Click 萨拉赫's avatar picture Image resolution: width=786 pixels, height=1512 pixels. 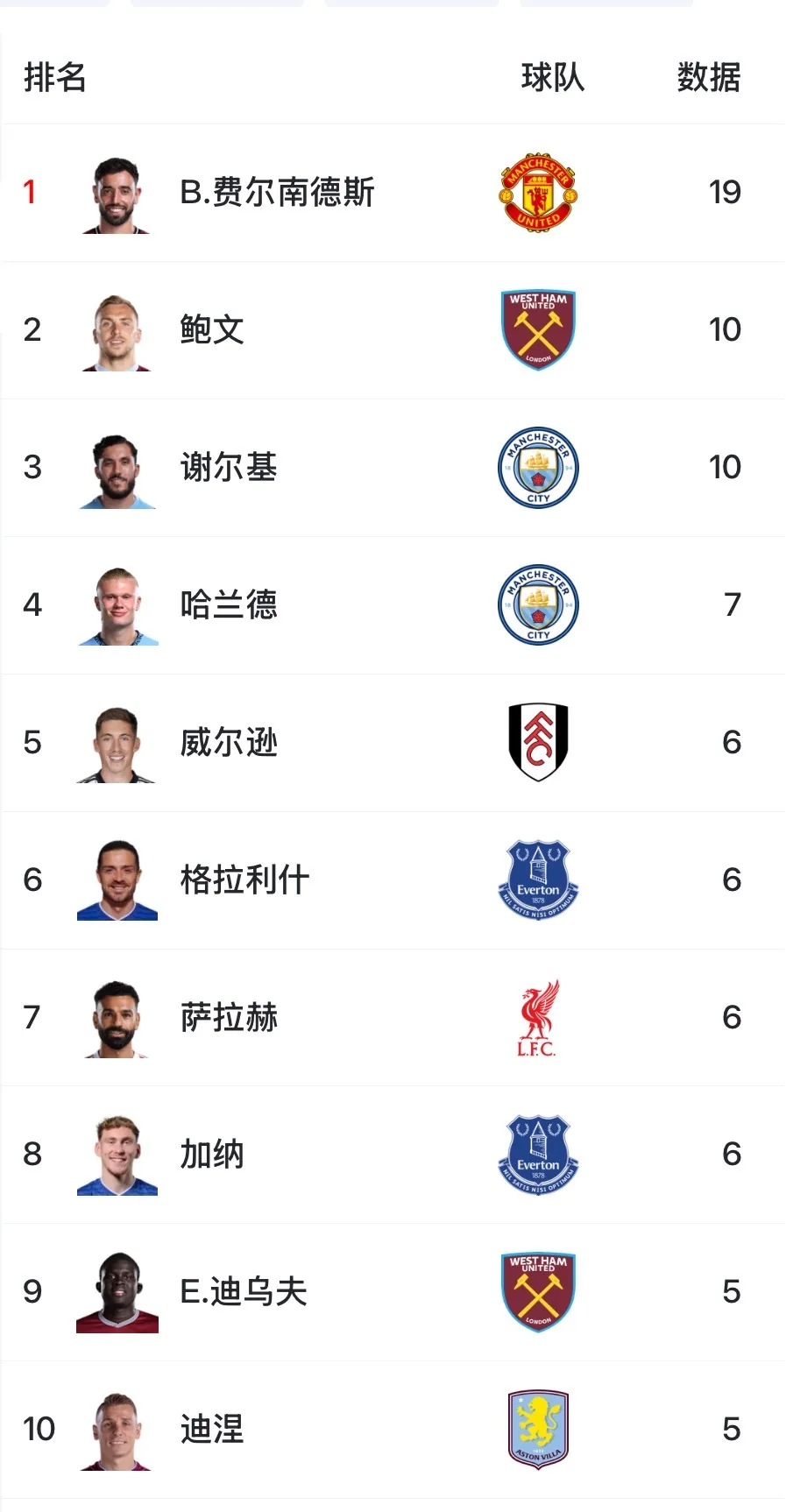pyautogui.click(x=117, y=1017)
